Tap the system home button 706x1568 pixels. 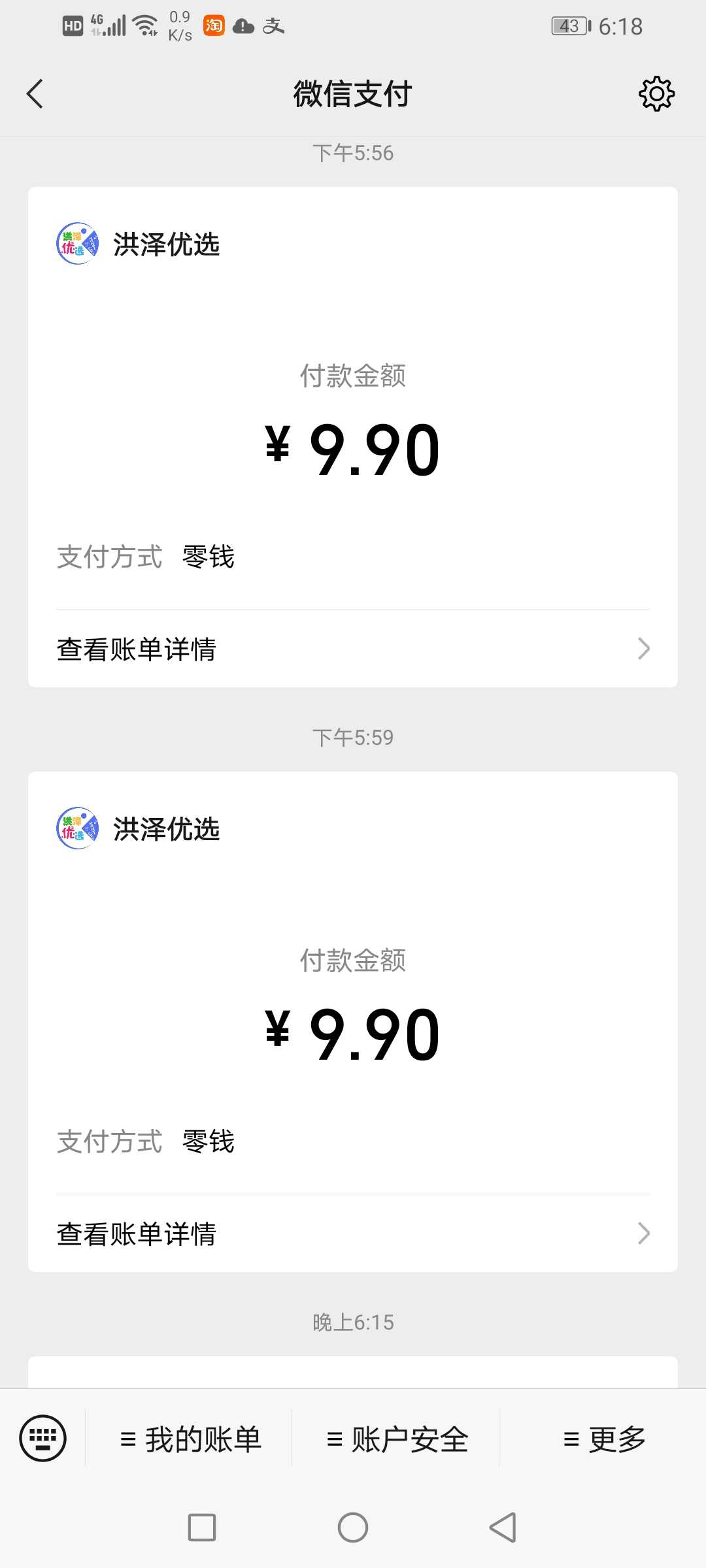point(353,1527)
